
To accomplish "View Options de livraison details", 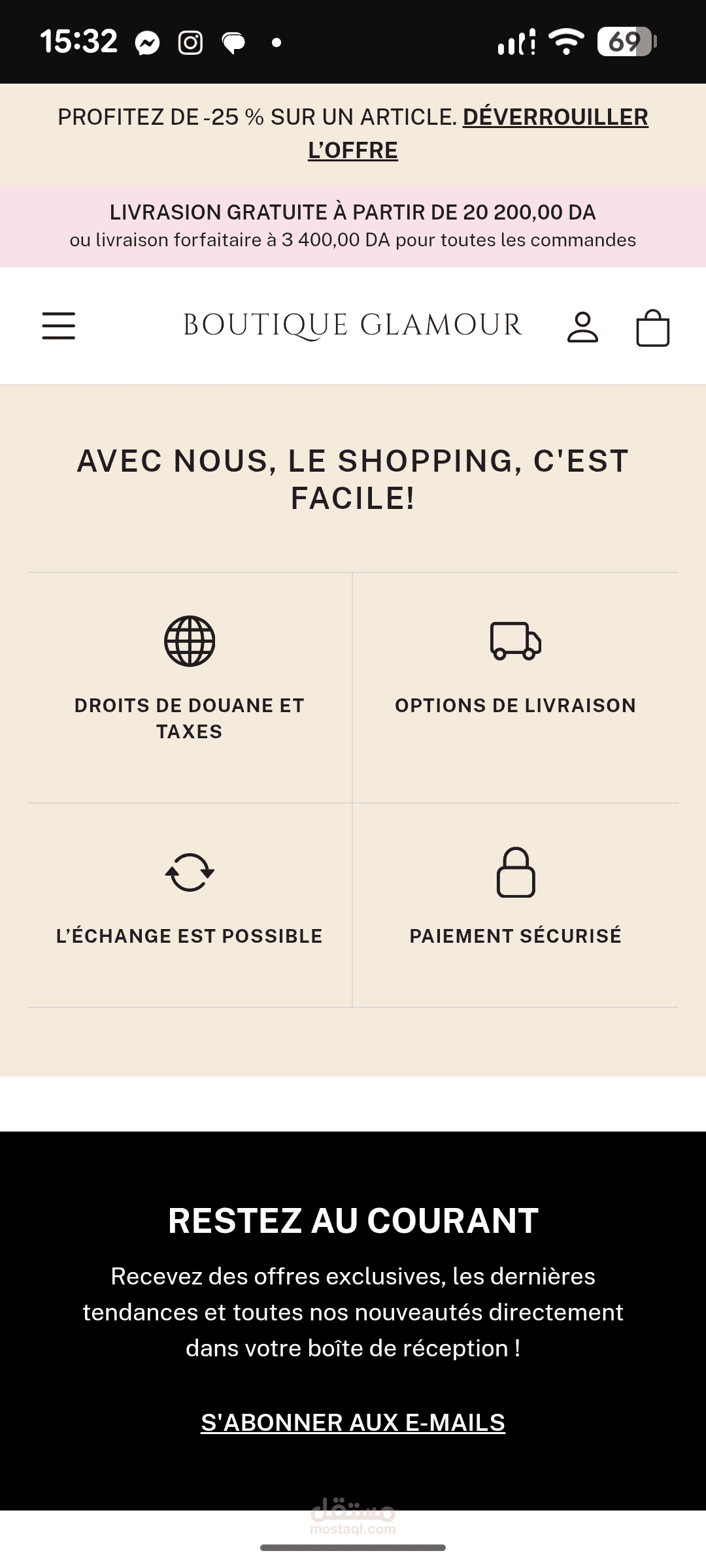I will click(x=515, y=687).
